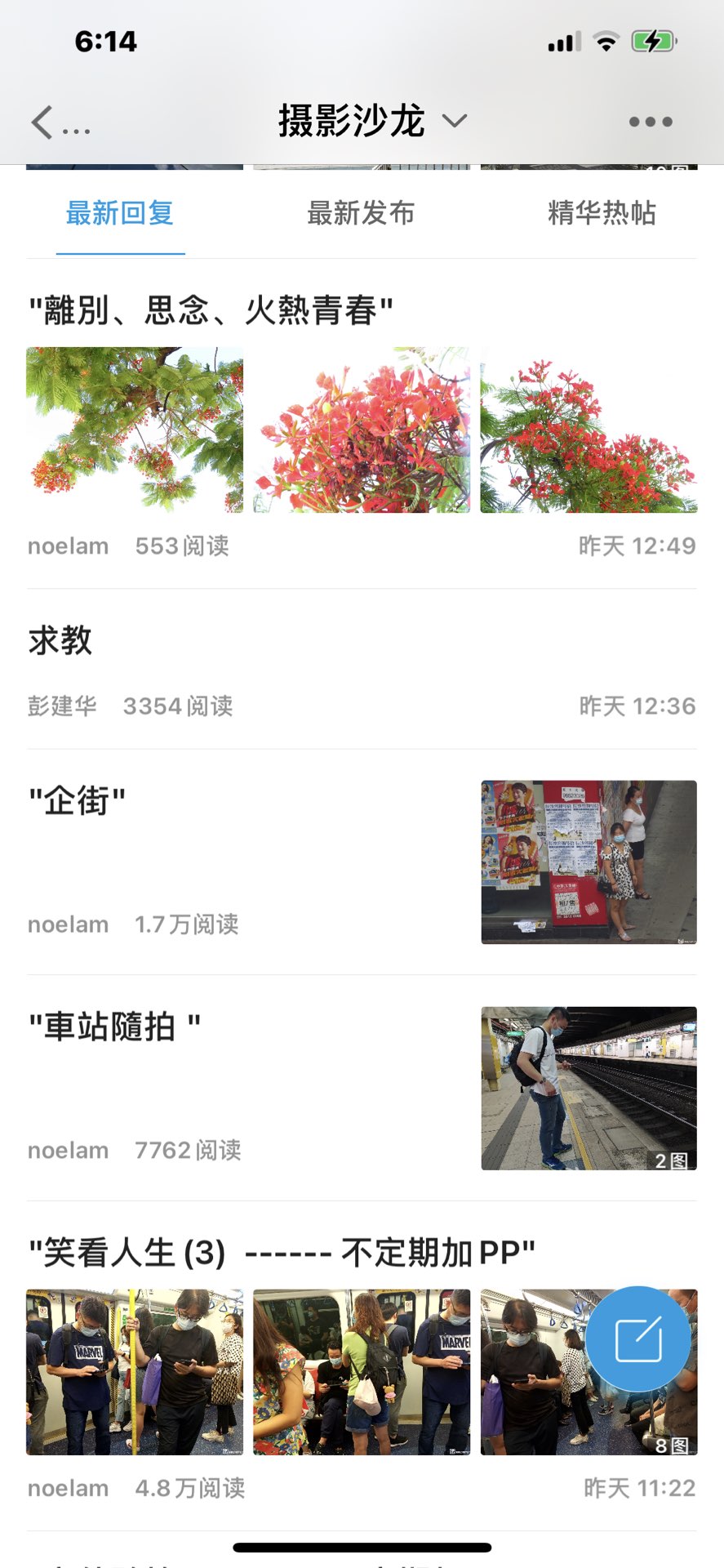Image resolution: width=724 pixels, height=1568 pixels.
Task: Select the 精华热帖 tab
Action: click(x=602, y=214)
